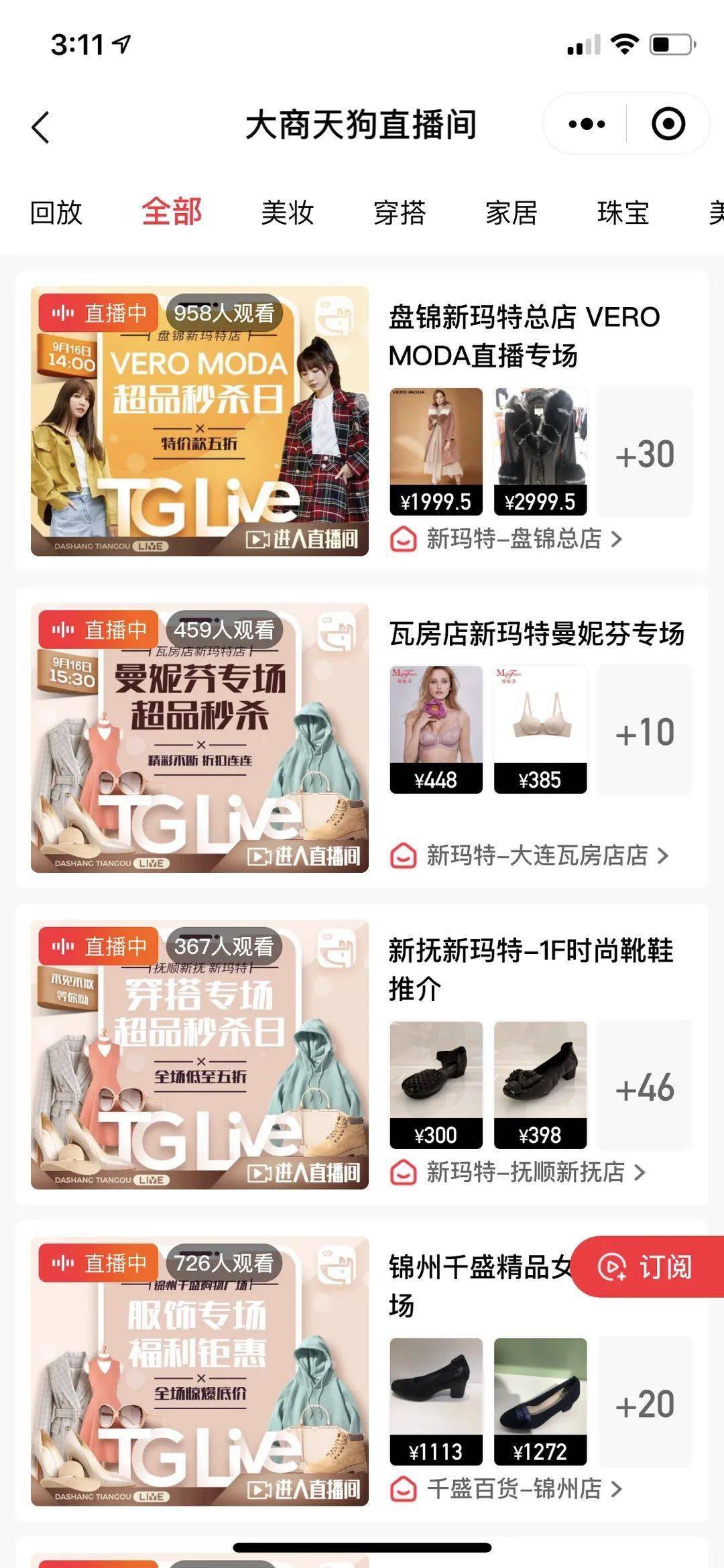View the 珠宝 category
The width and height of the screenshot is (724, 1568).
coord(623,213)
